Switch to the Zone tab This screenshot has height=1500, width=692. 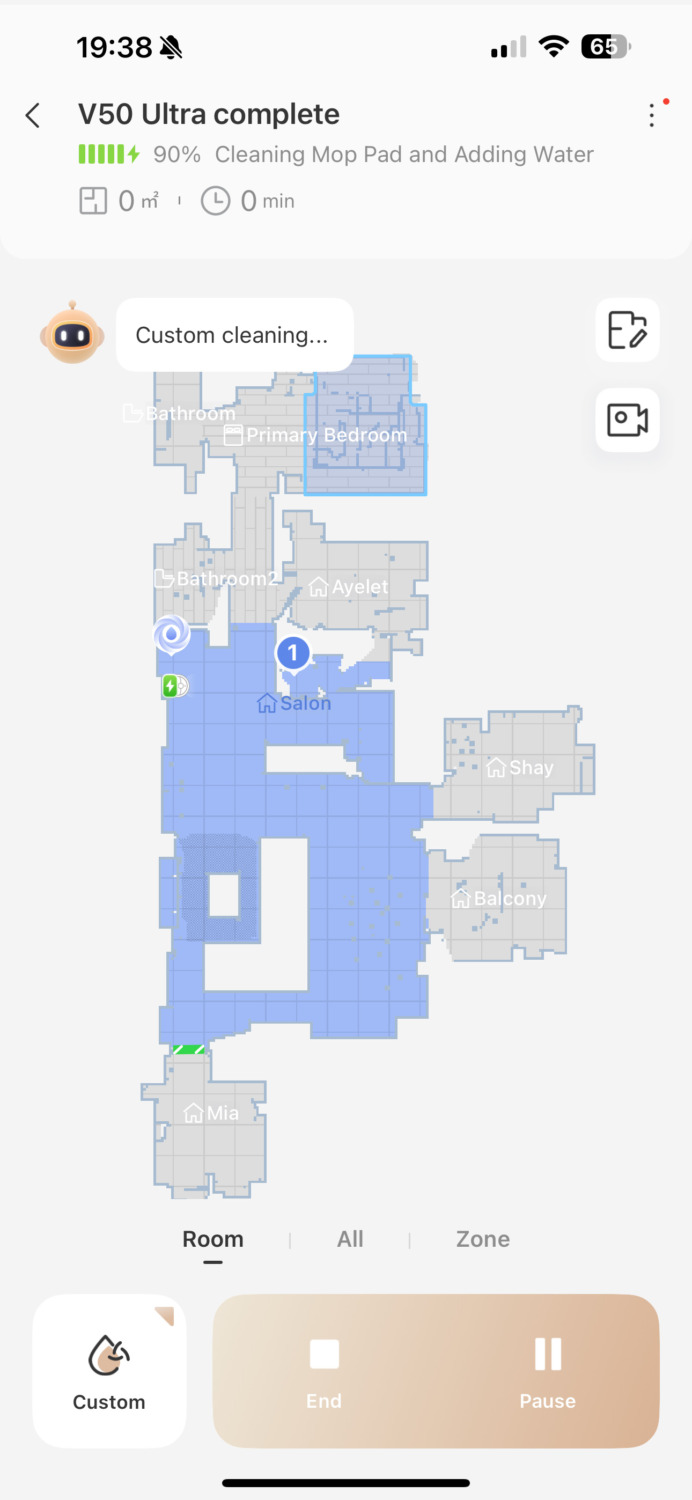[482, 1239]
